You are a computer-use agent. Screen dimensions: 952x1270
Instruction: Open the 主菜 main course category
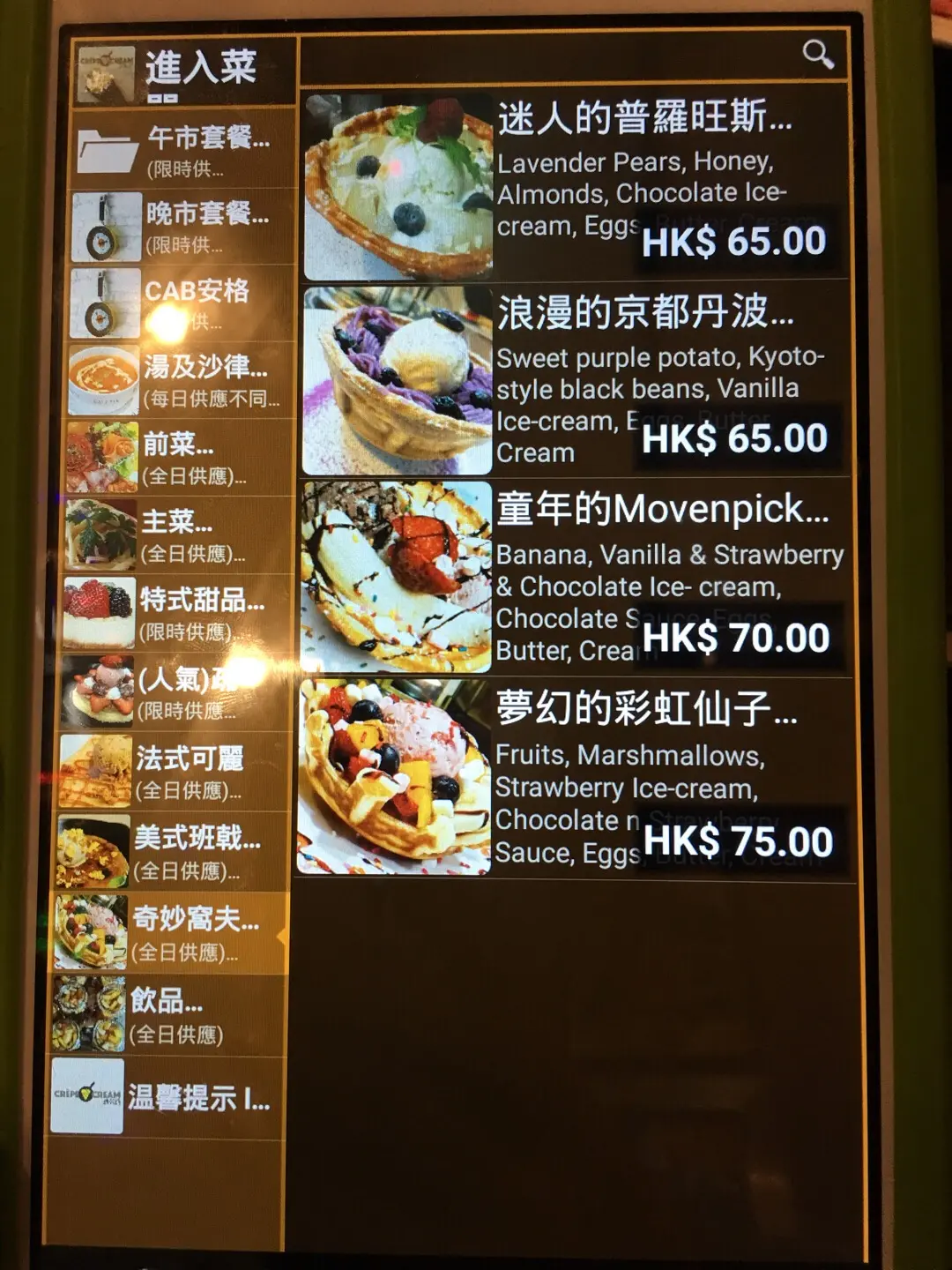point(178,534)
